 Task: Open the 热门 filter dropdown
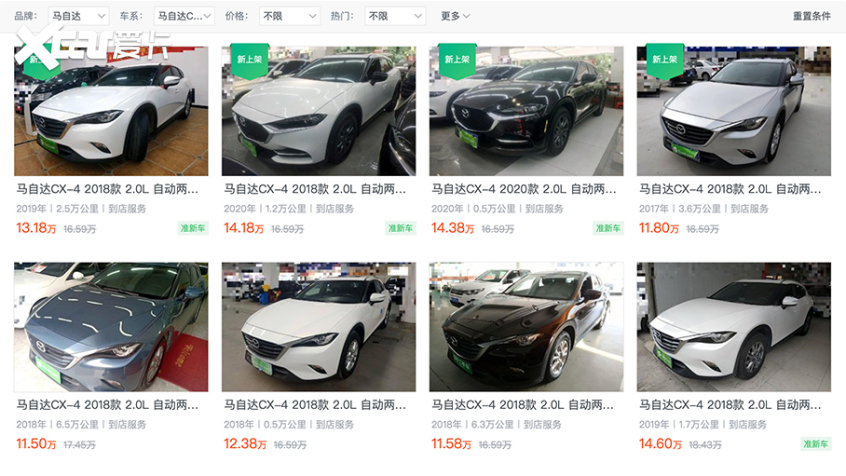[x=392, y=16]
